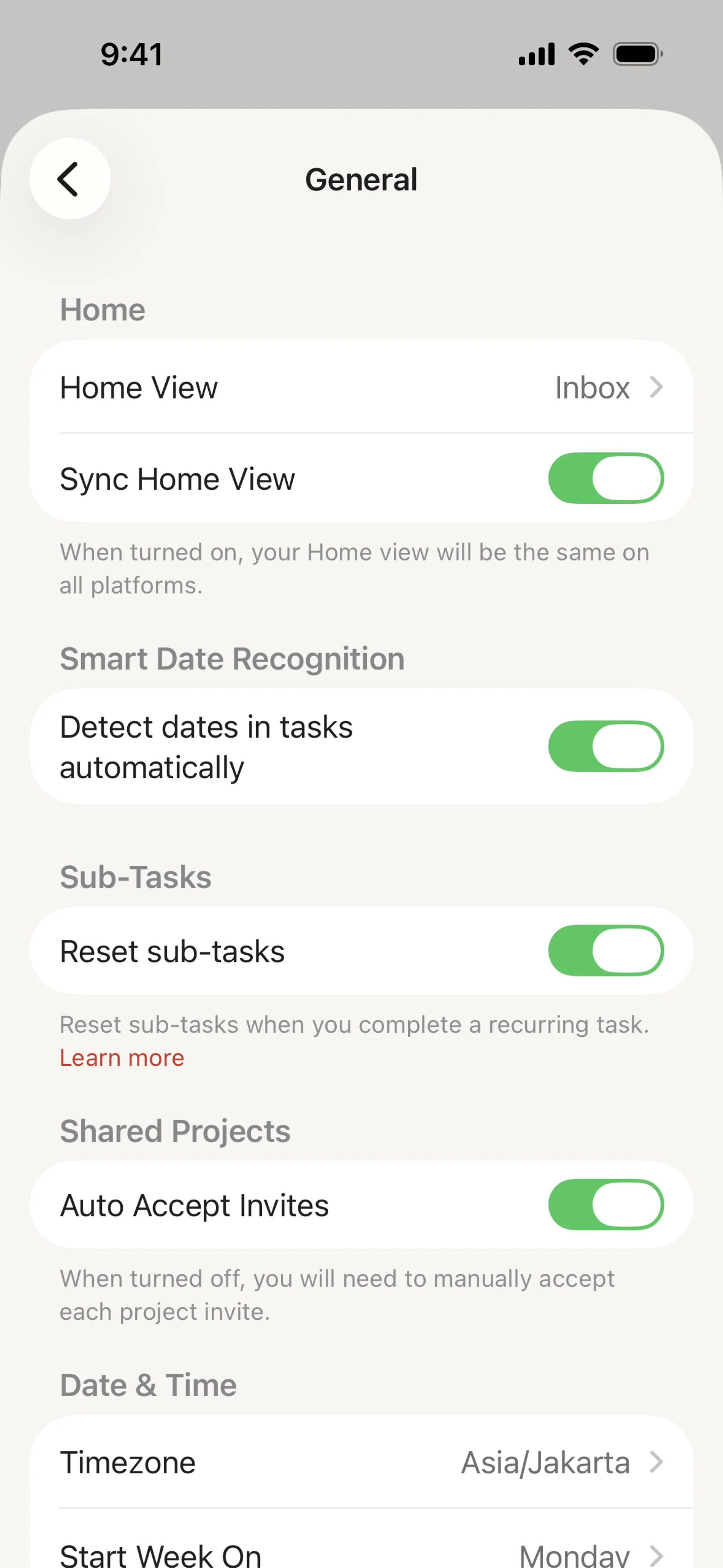Open the Home View setting
Viewport: 723px width, 1568px height.
(361, 387)
